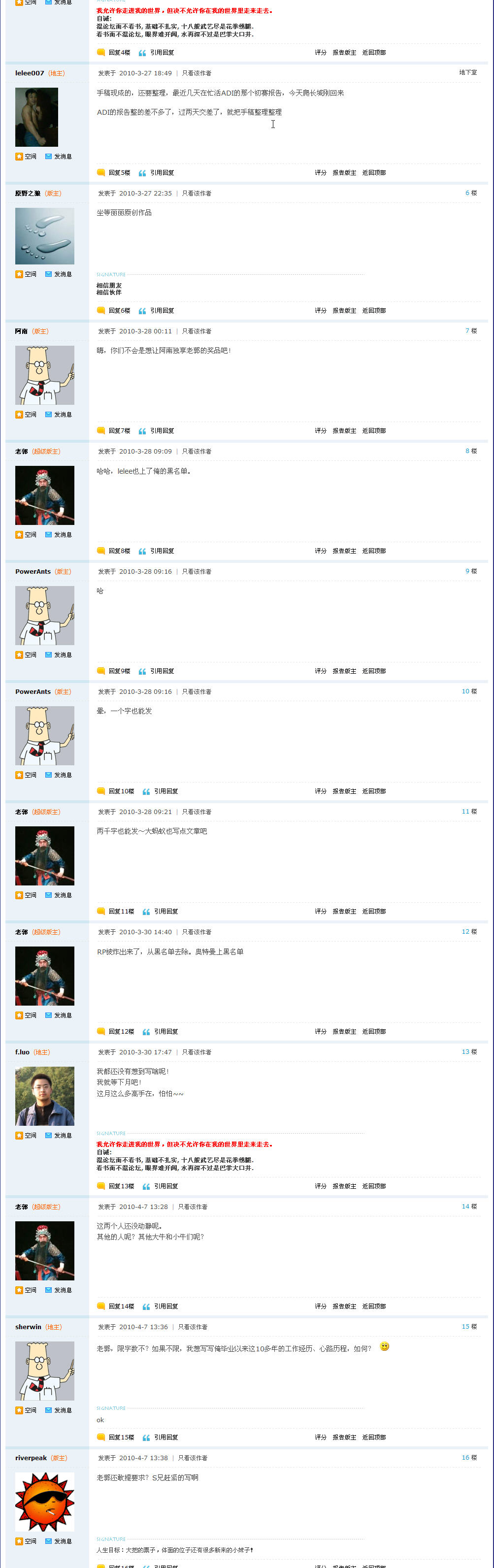Show only posts by 原野之狼
This screenshot has height=1568, width=494.
pyautogui.click(x=196, y=194)
